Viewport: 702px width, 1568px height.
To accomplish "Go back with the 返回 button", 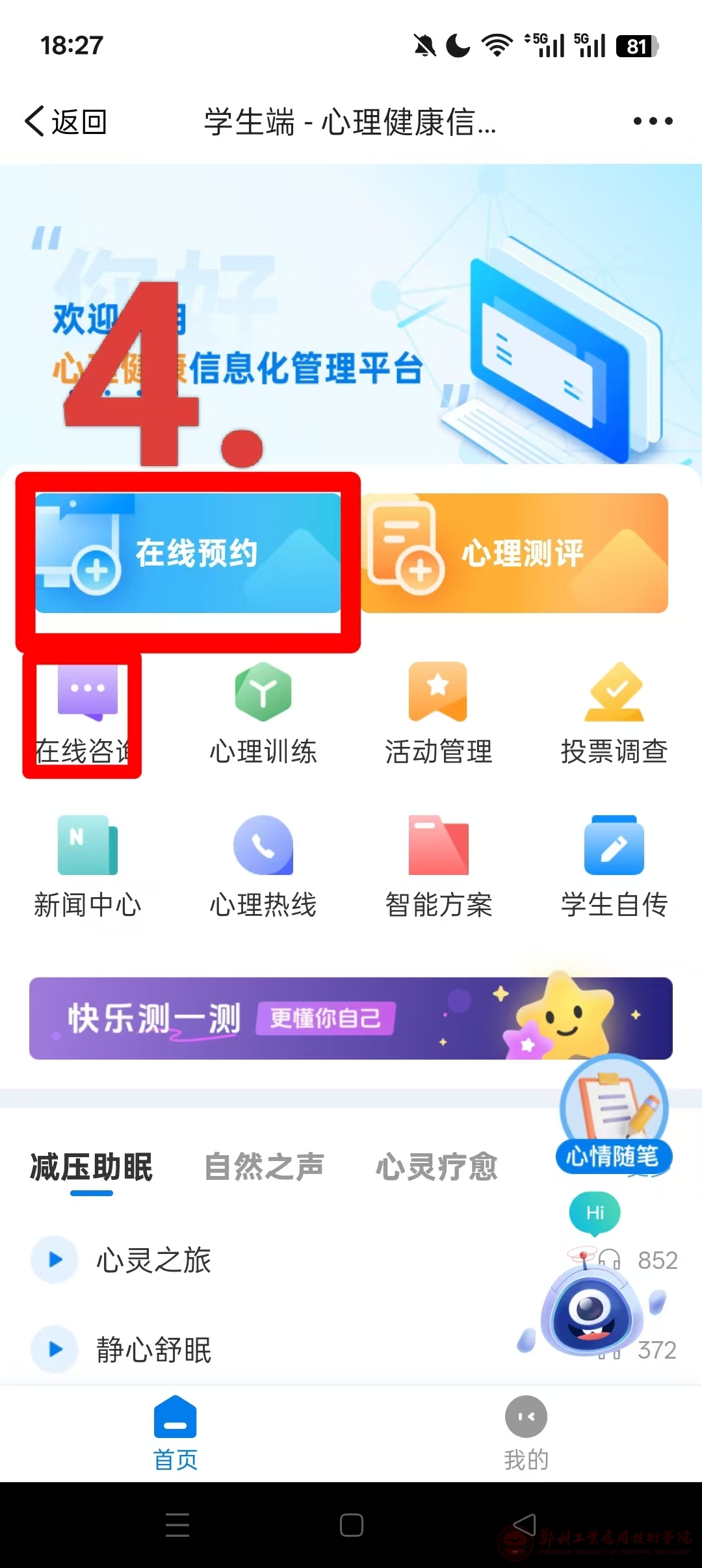I will 66,122.
